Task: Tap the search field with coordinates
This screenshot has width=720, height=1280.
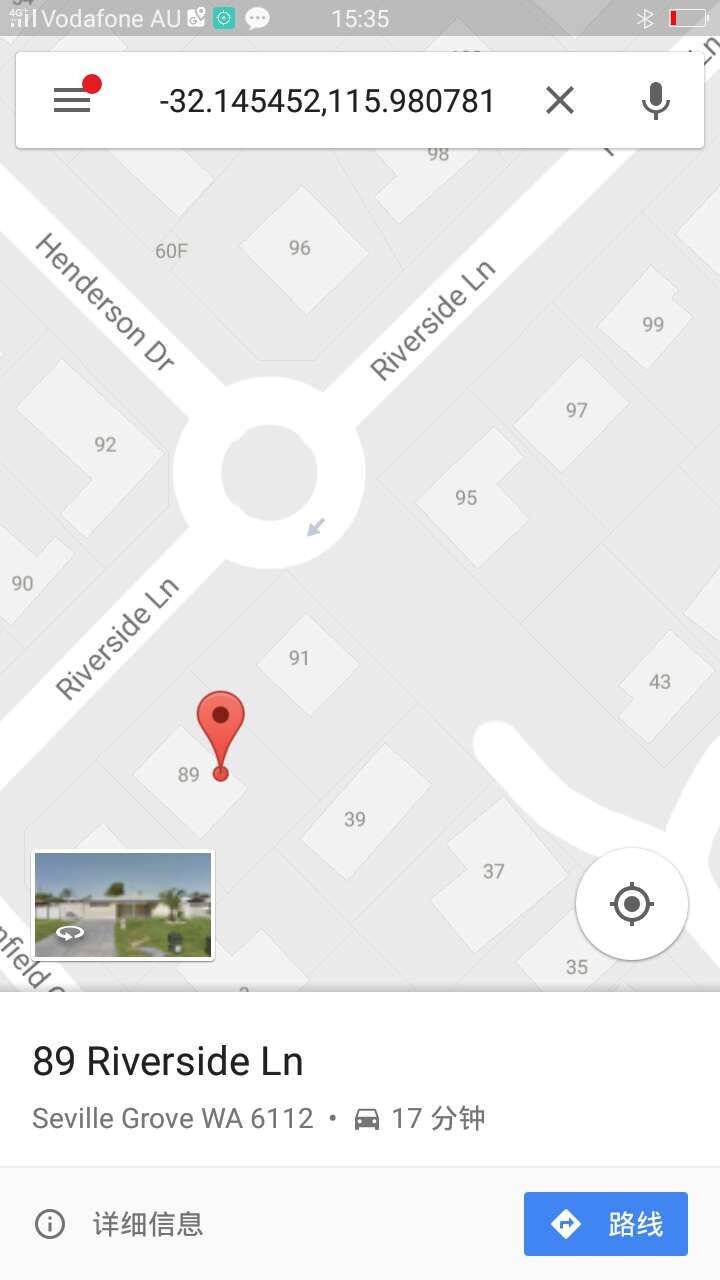Action: (326, 100)
